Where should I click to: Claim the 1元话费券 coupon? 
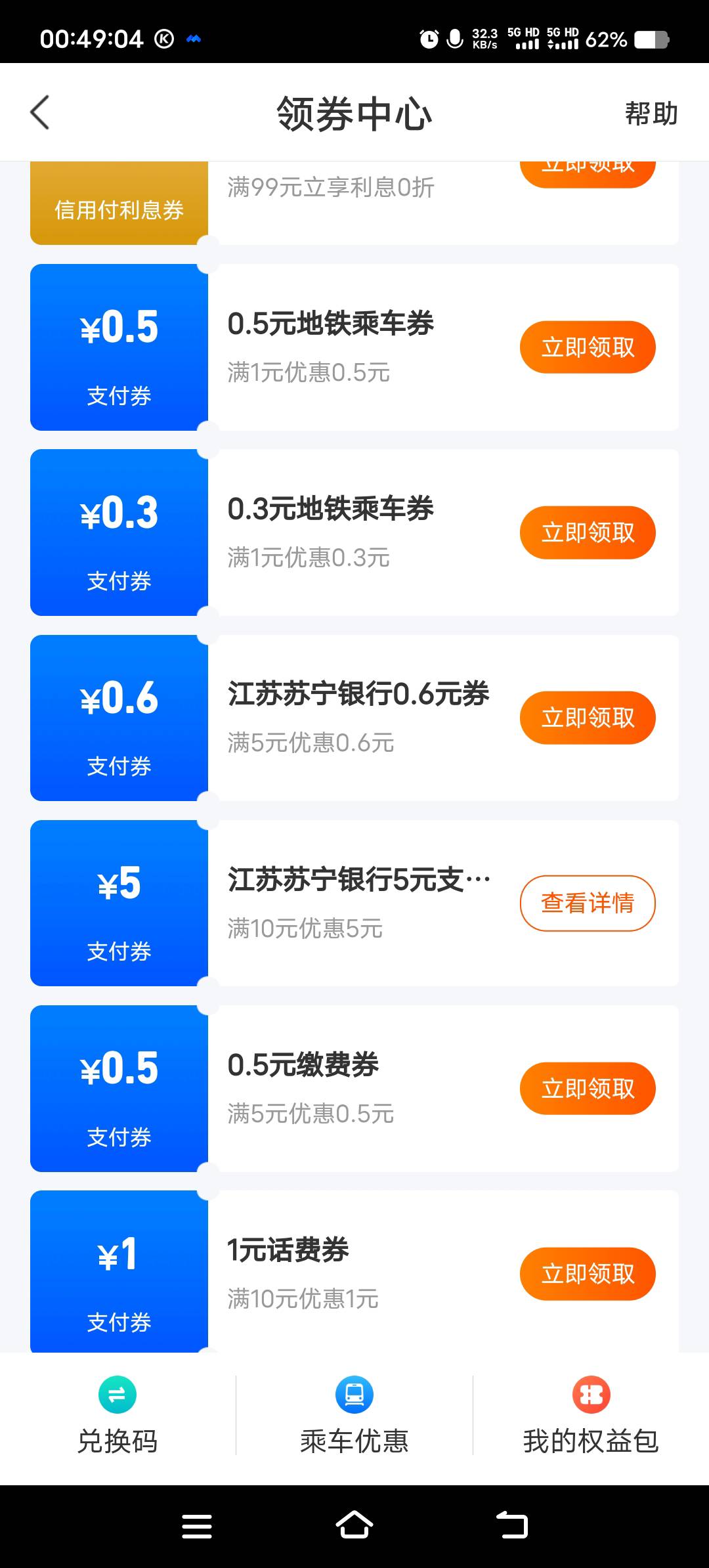[588, 1274]
